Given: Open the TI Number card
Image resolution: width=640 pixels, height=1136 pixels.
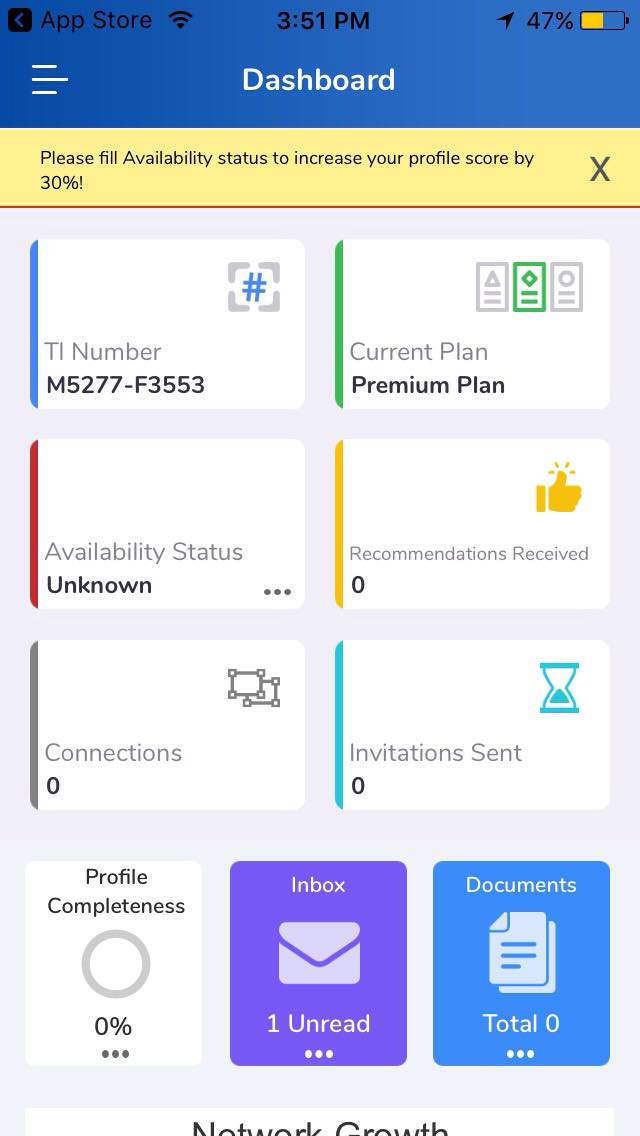Looking at the screenshot, I should pyautogui.click(x=168, y=324).
